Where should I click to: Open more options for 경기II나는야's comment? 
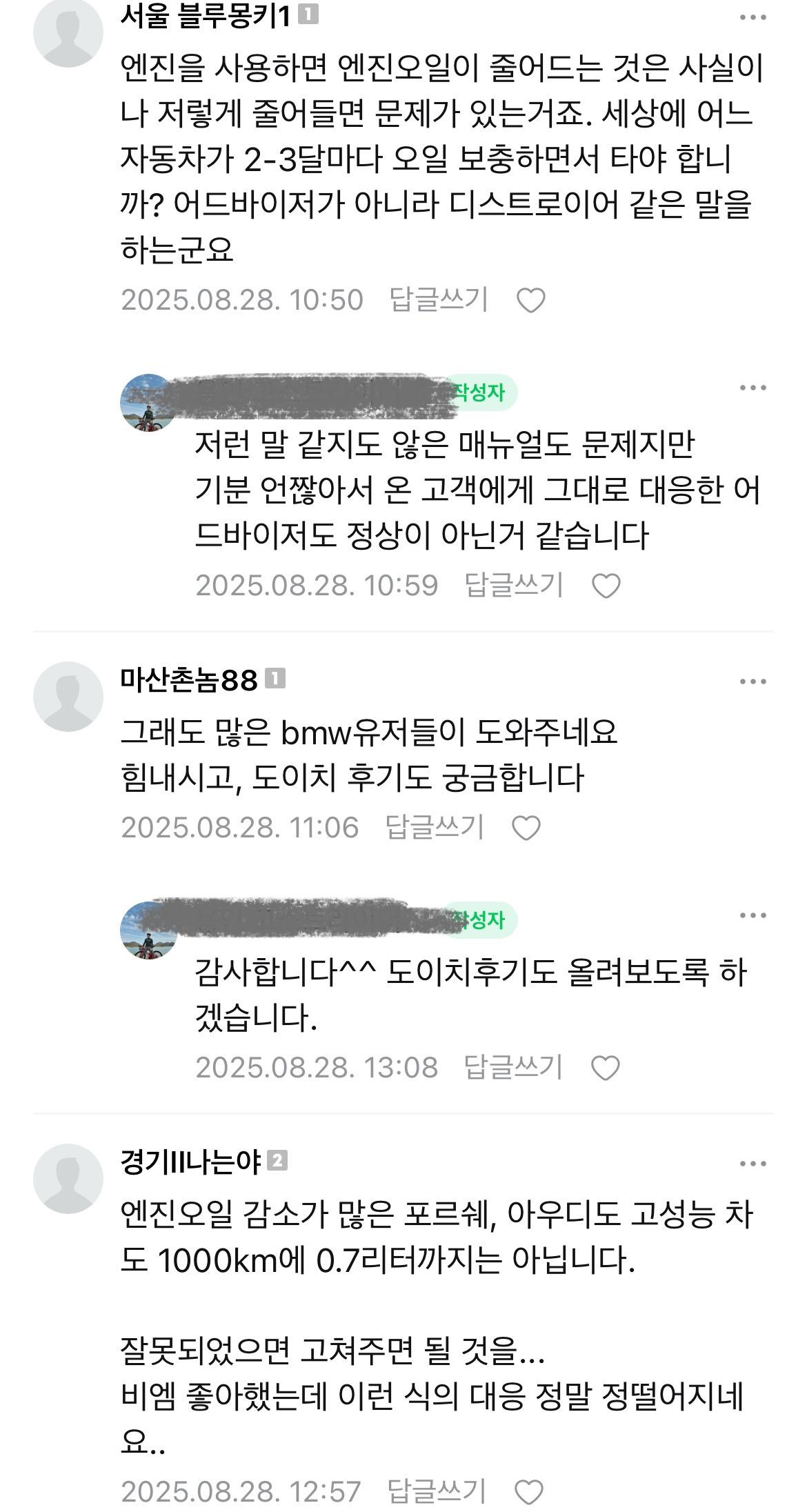point(753,1164)
